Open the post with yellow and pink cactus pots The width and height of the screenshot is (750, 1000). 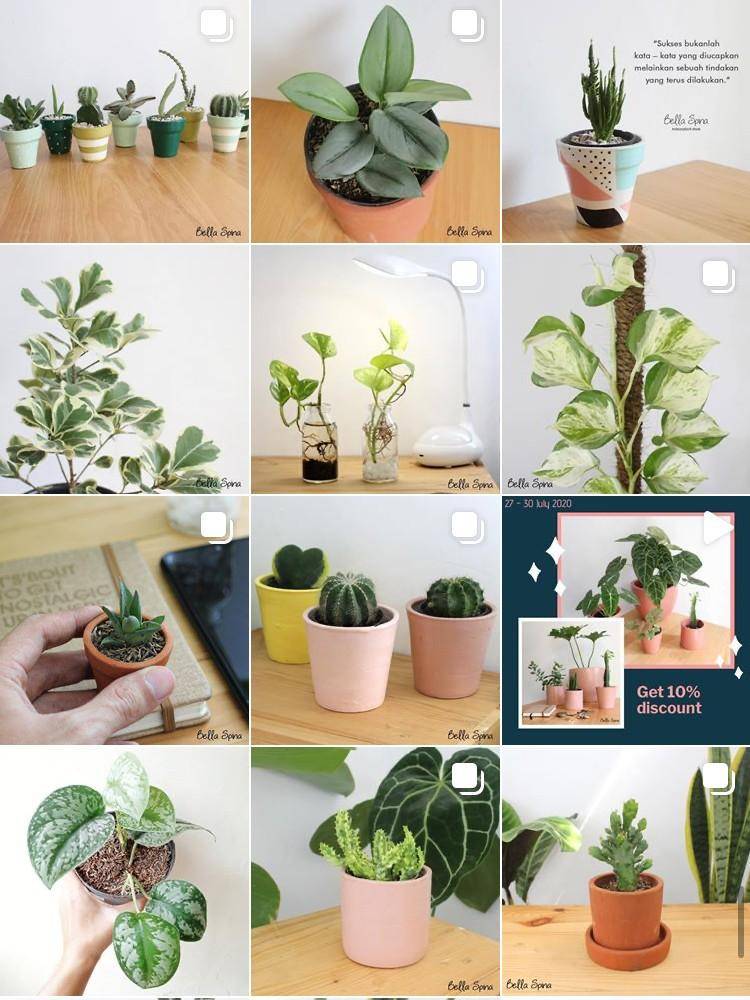(x=375, y=620)
